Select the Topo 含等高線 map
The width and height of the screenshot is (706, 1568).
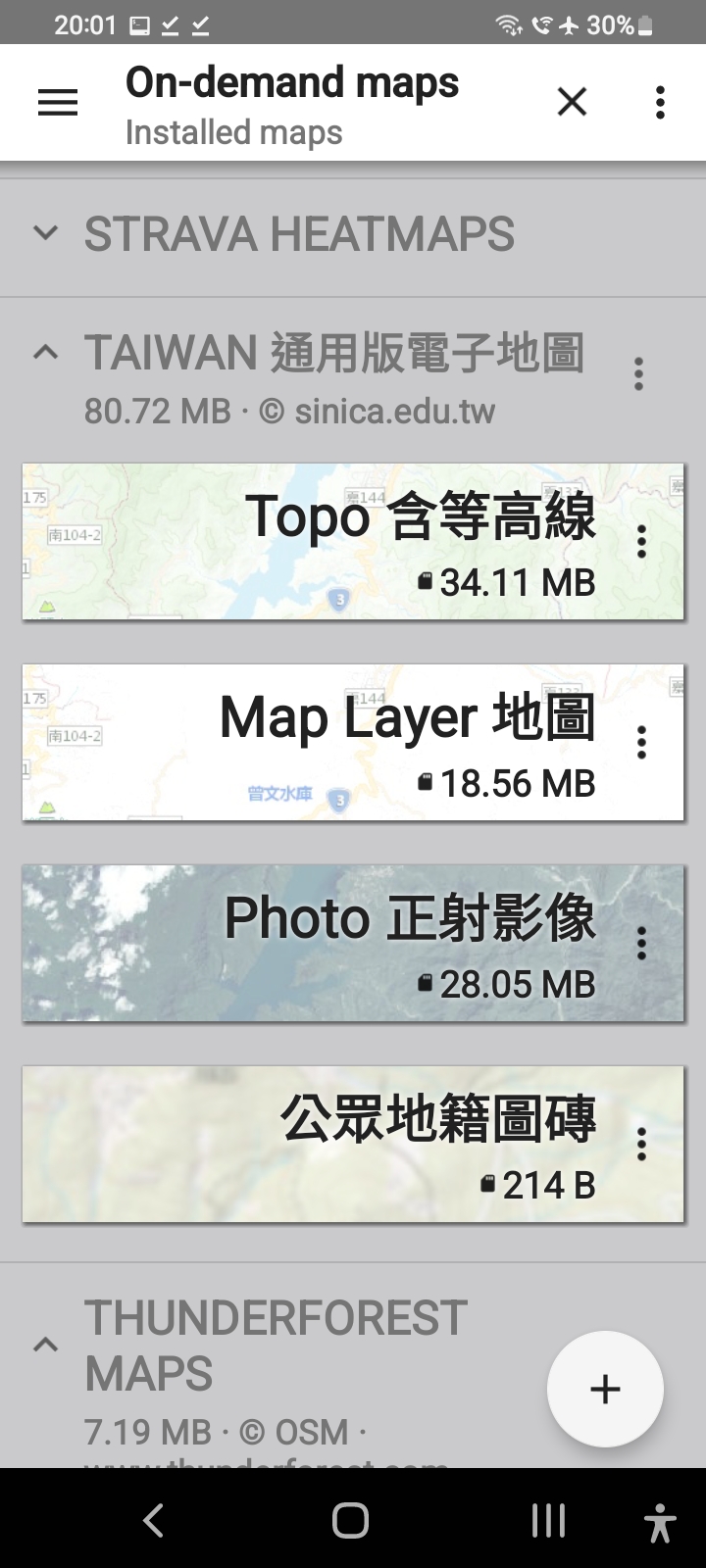324,541
